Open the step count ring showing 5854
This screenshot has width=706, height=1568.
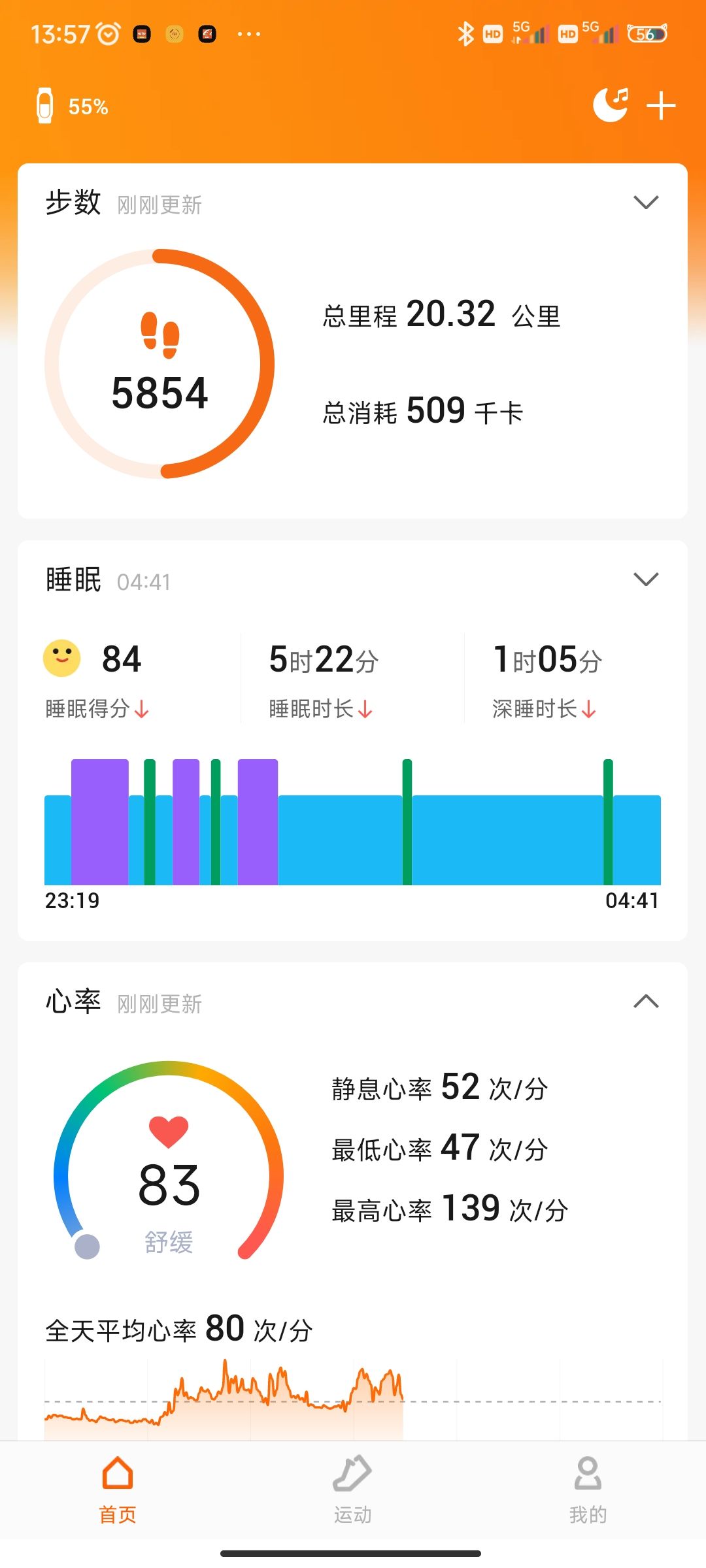pos(160,363)
